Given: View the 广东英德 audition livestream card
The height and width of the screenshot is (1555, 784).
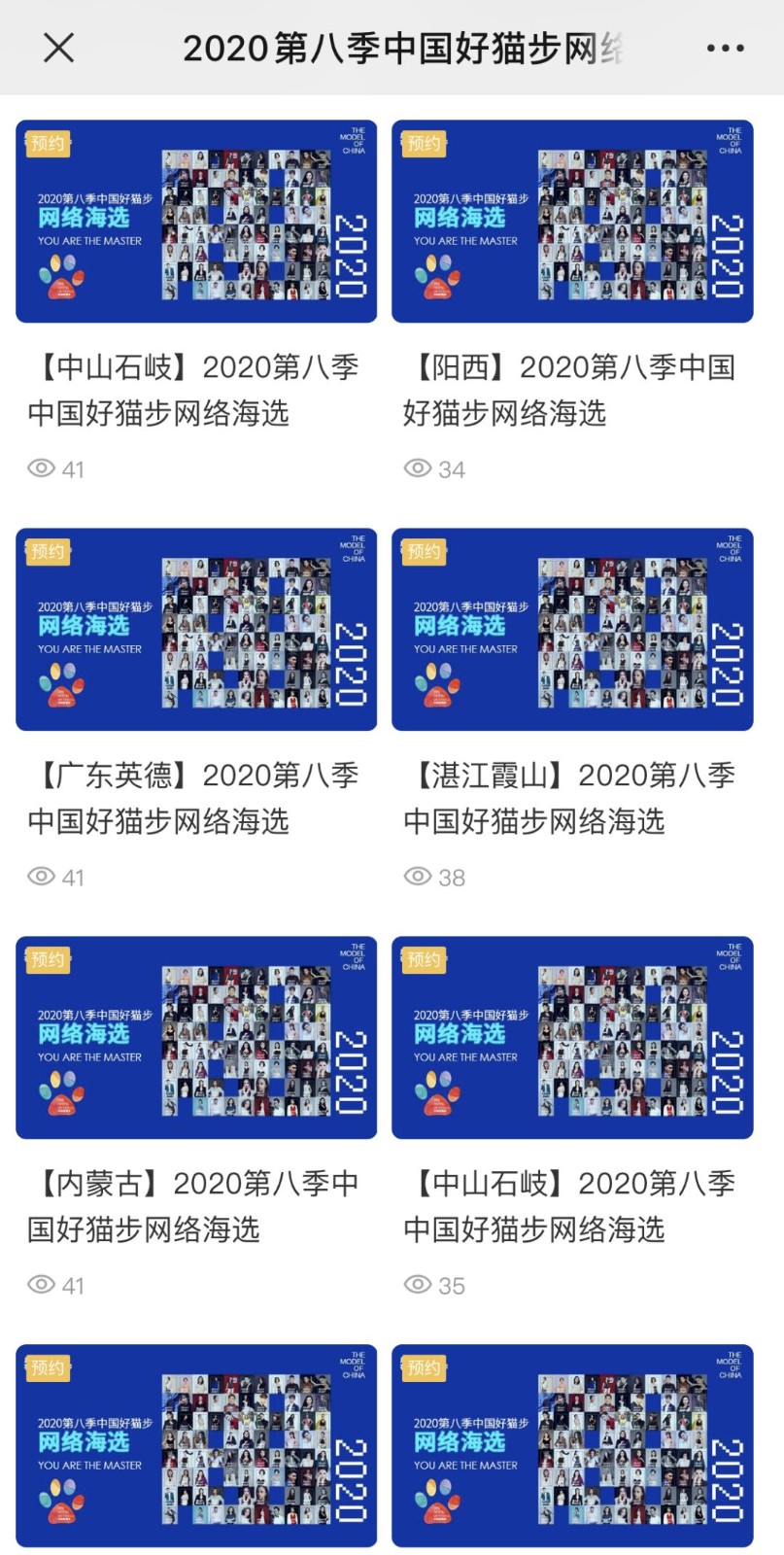Looking at the screenshot, I should (x=196, y=630).
